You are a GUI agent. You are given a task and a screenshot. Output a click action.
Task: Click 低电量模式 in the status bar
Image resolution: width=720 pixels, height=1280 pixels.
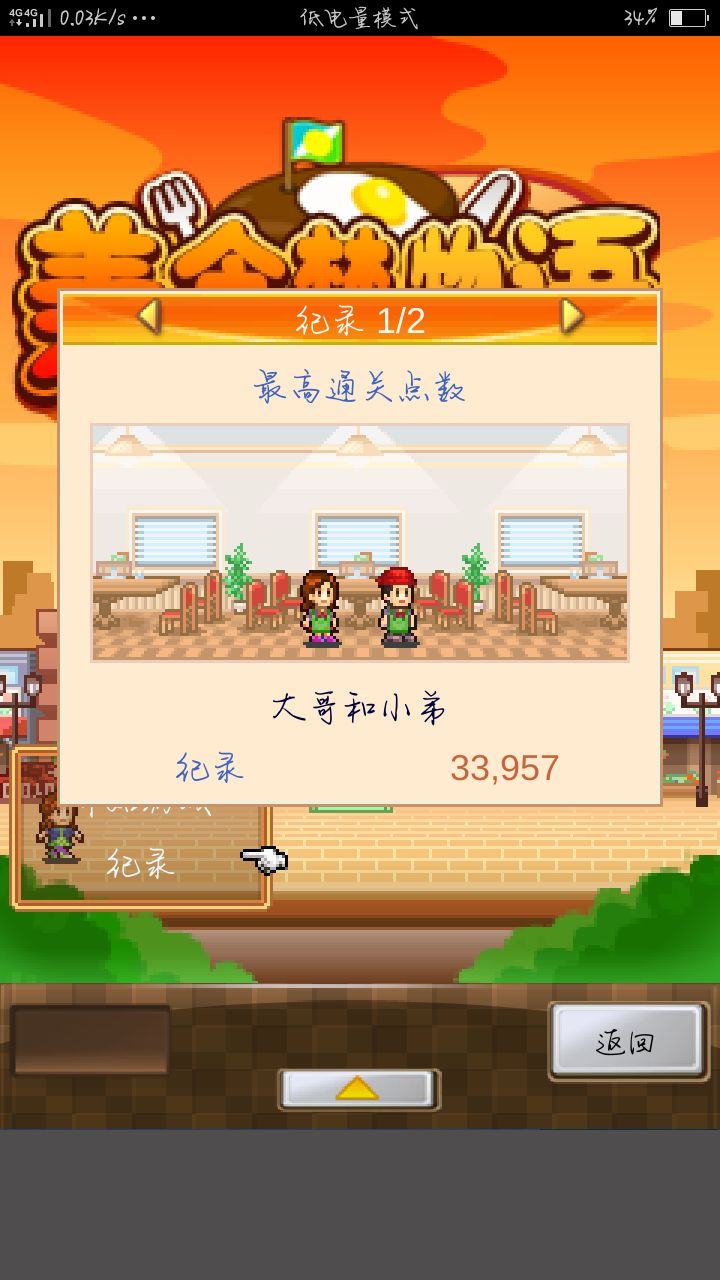click(358, 17)
